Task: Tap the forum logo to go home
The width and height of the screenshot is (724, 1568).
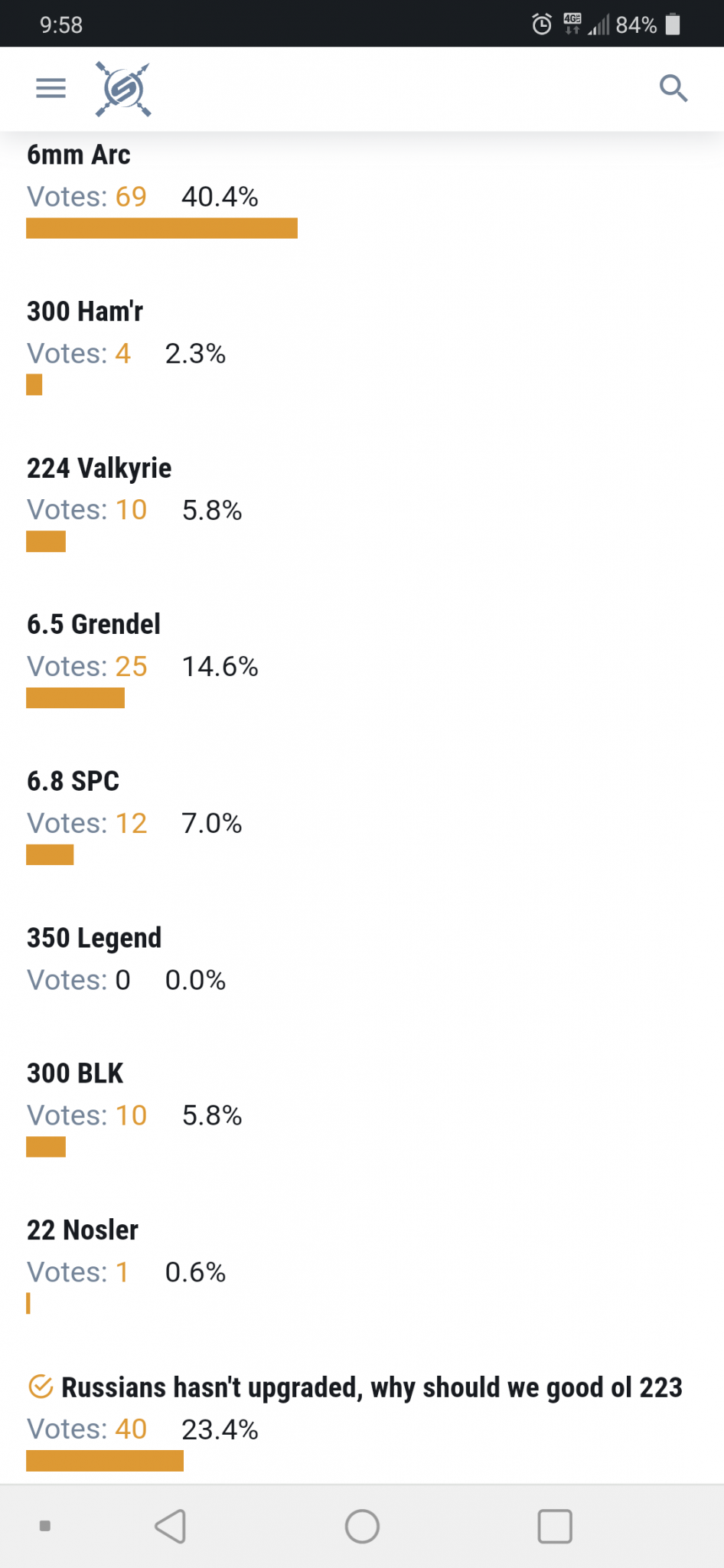Action: pyautogui.click(x=123, y=90)
